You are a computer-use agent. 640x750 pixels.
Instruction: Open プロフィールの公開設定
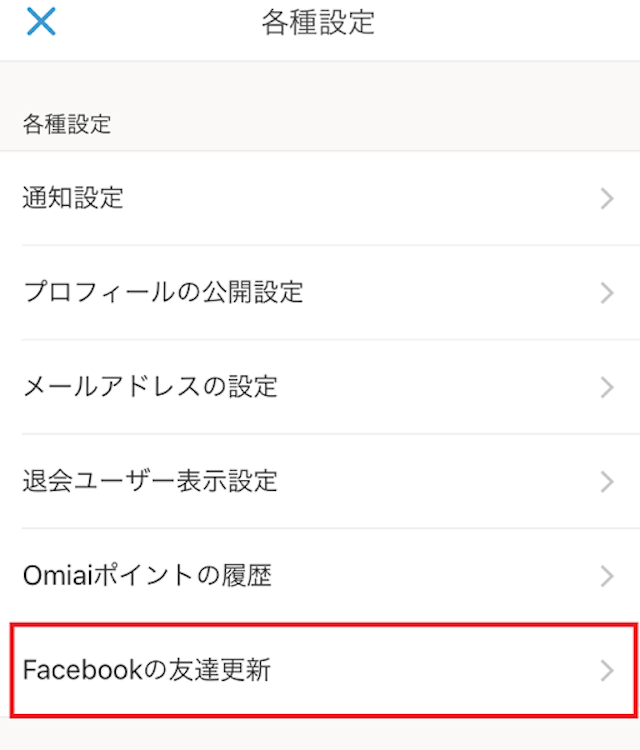(x=320, y=292)
